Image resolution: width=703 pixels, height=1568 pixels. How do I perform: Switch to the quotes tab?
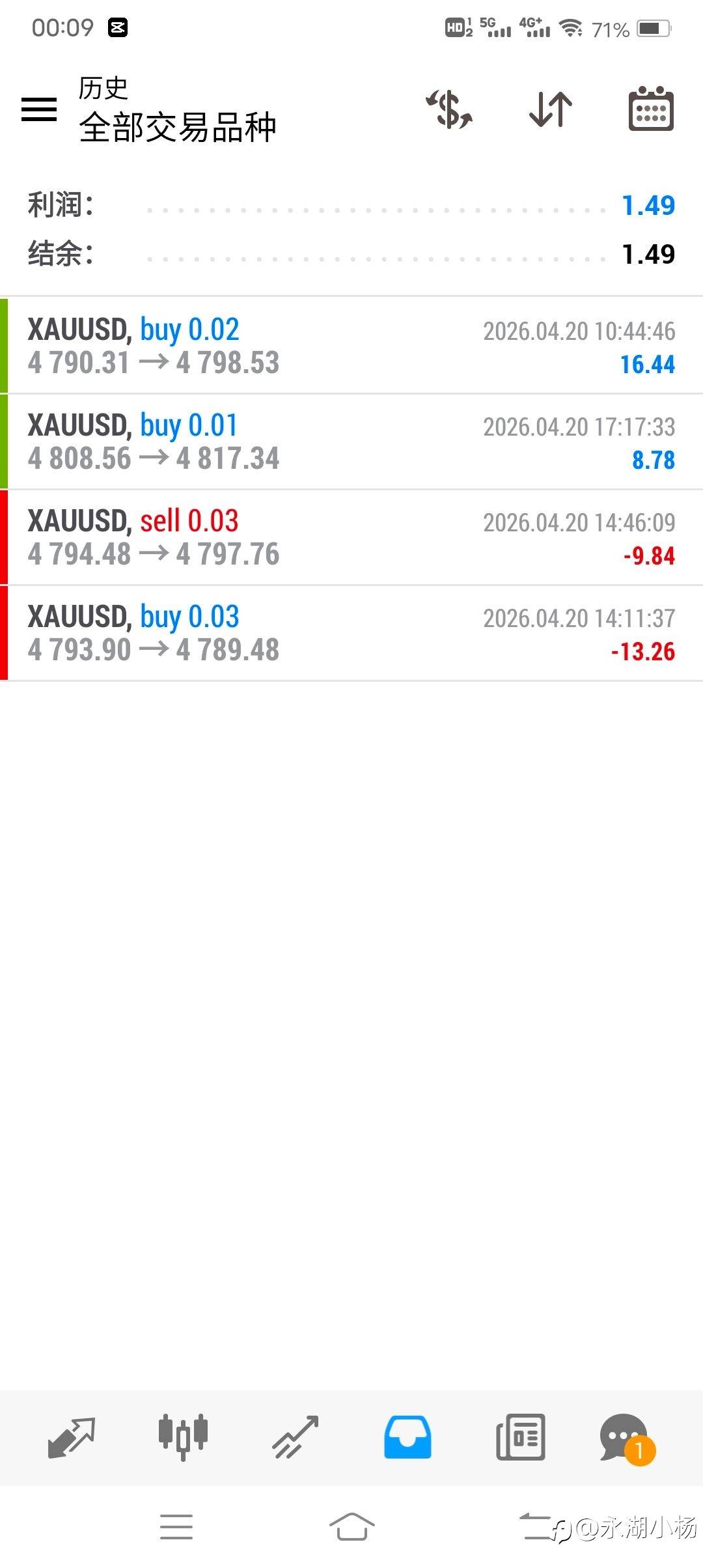(72, 1437)
